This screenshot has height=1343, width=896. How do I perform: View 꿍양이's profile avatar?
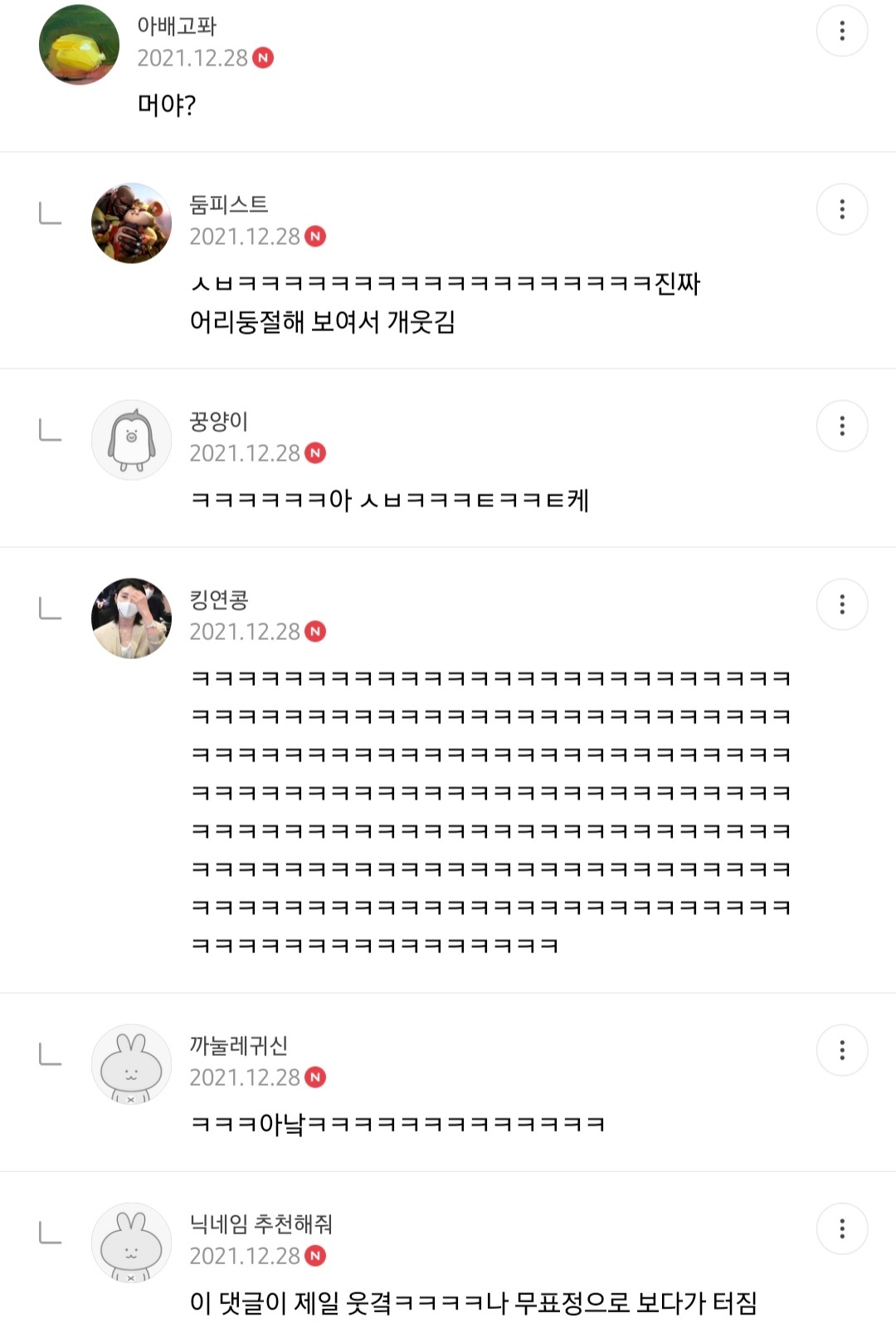coord(131,440)
